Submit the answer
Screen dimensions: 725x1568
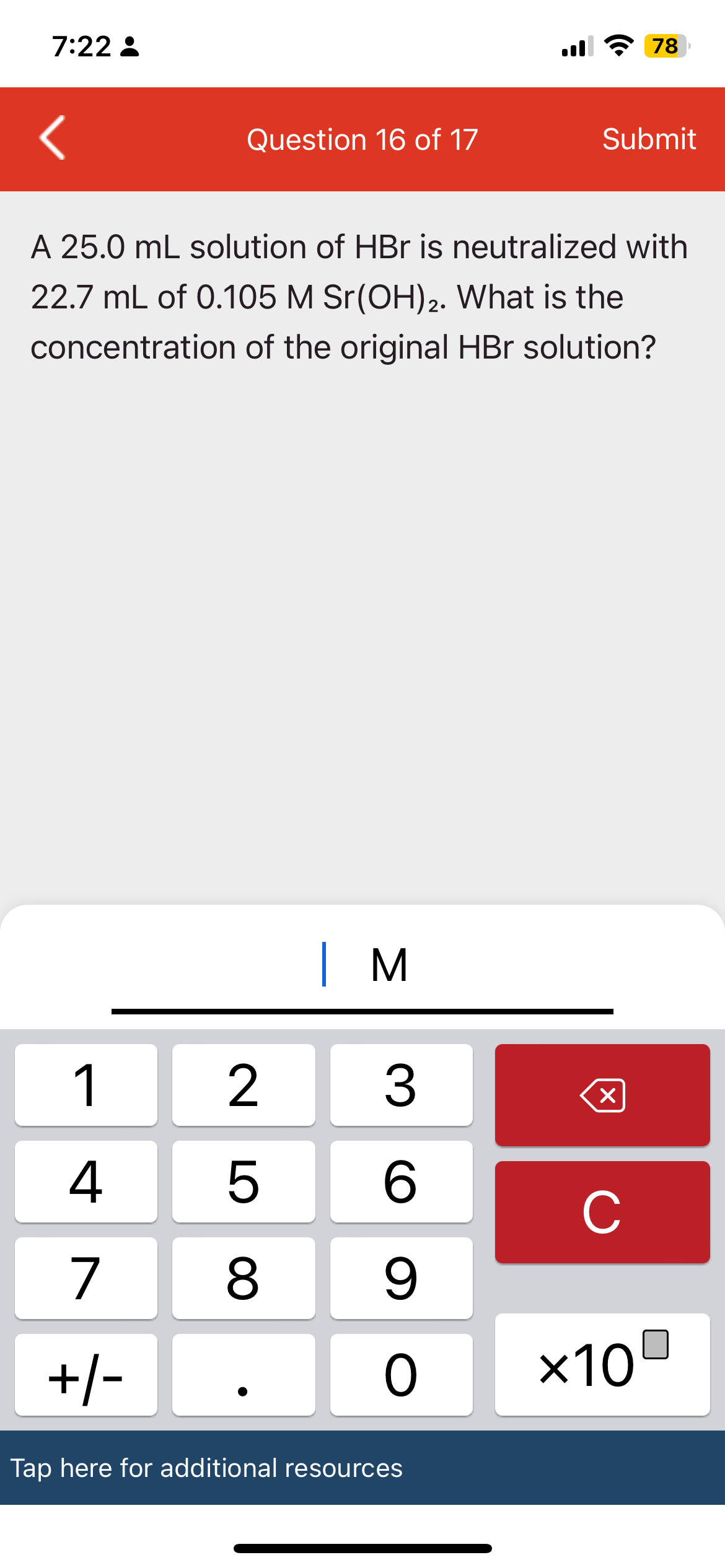[x=648, y=139]
